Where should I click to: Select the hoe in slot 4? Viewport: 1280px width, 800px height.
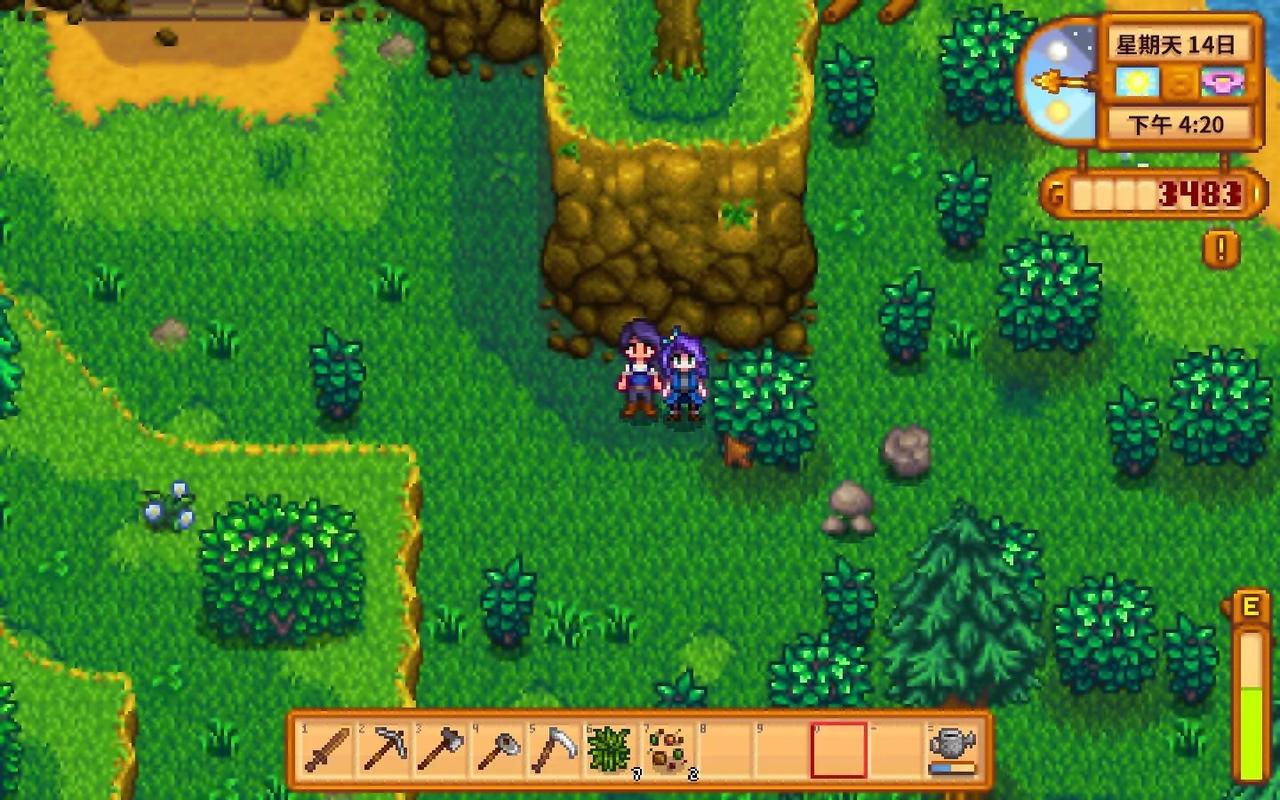pos(498,749)
